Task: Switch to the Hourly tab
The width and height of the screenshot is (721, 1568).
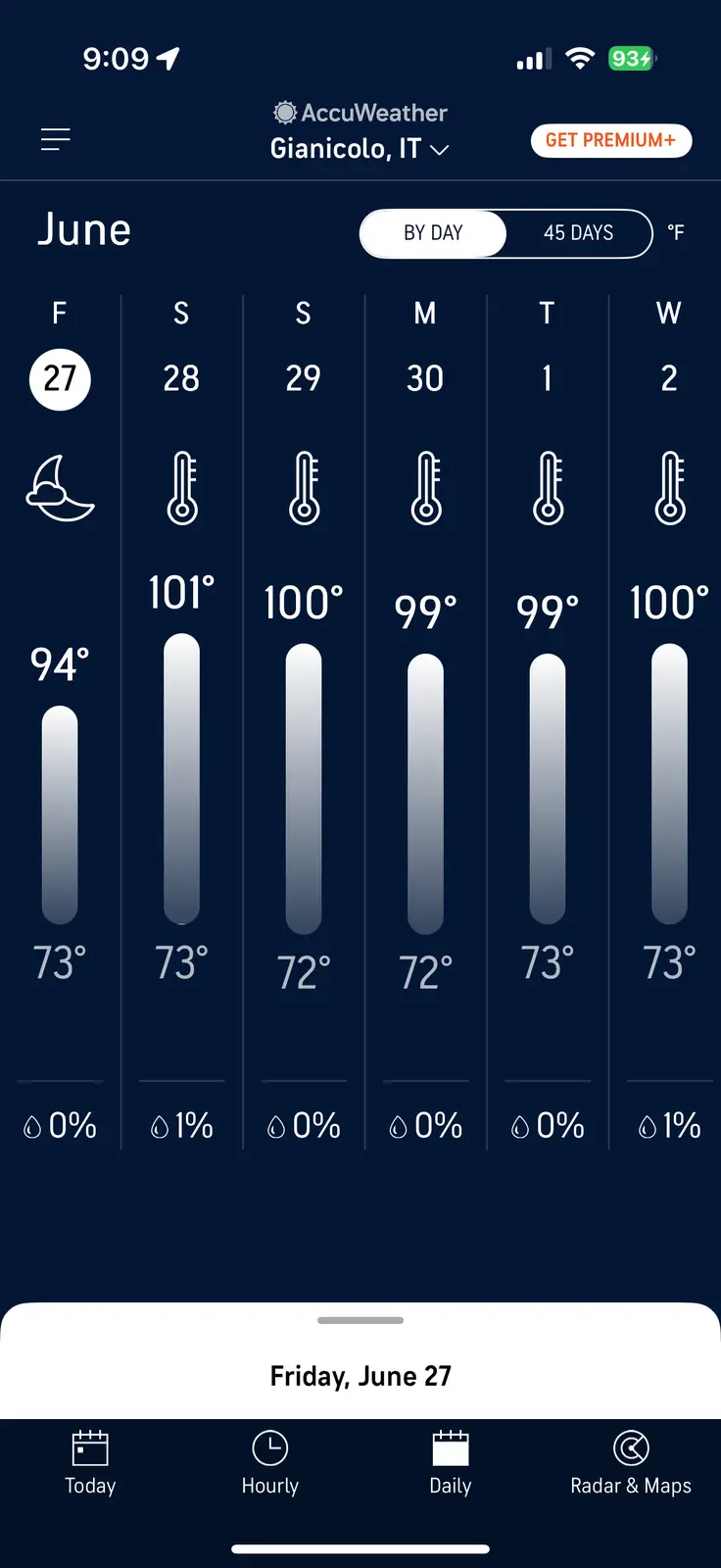Action: [x=270, y=1463]
